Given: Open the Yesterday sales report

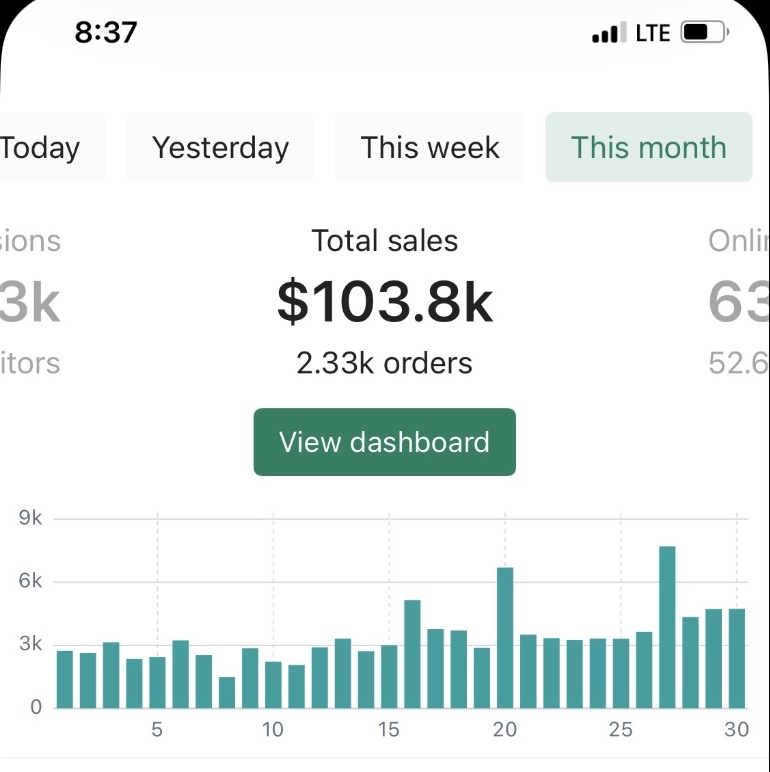Looking at the screenshot, I should 220,147.
